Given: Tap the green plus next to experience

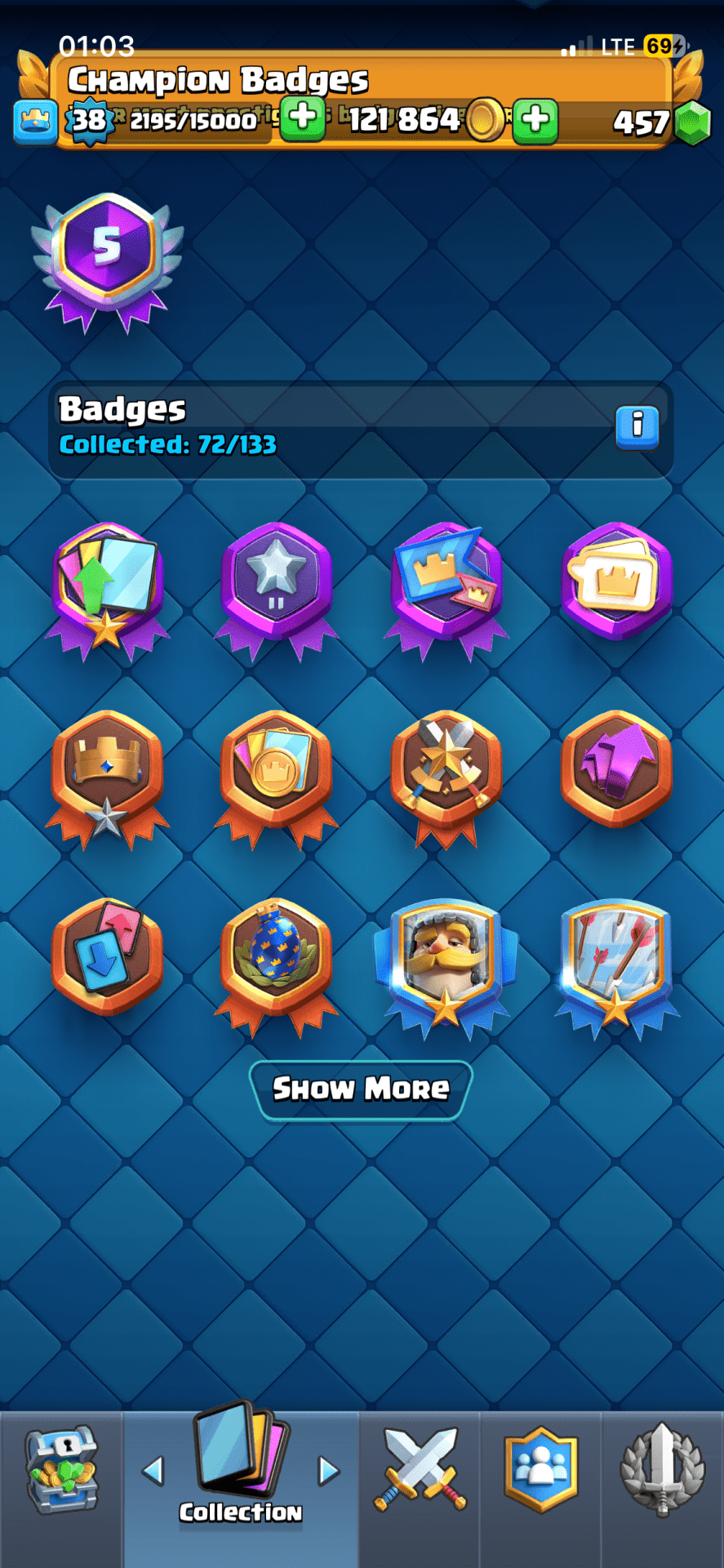Looking at the screenshot, I should click(302, 119).
